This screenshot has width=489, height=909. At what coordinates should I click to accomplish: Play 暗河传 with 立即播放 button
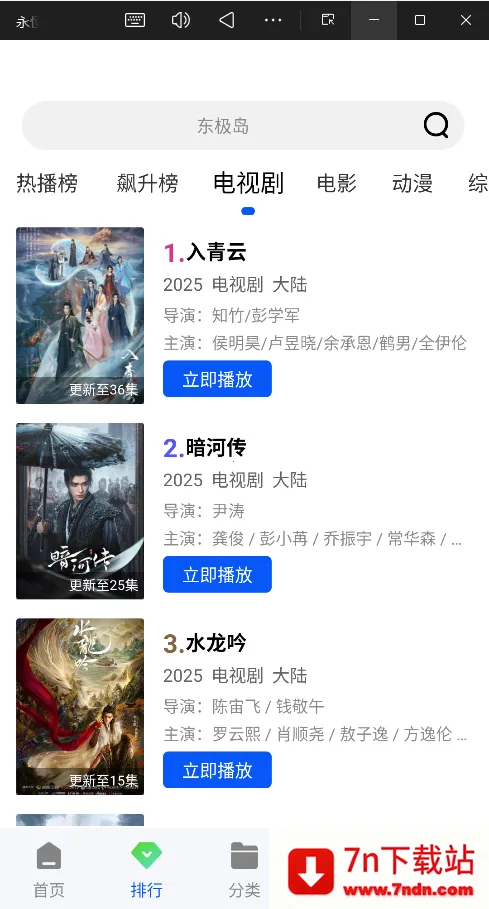click(217, 574)
